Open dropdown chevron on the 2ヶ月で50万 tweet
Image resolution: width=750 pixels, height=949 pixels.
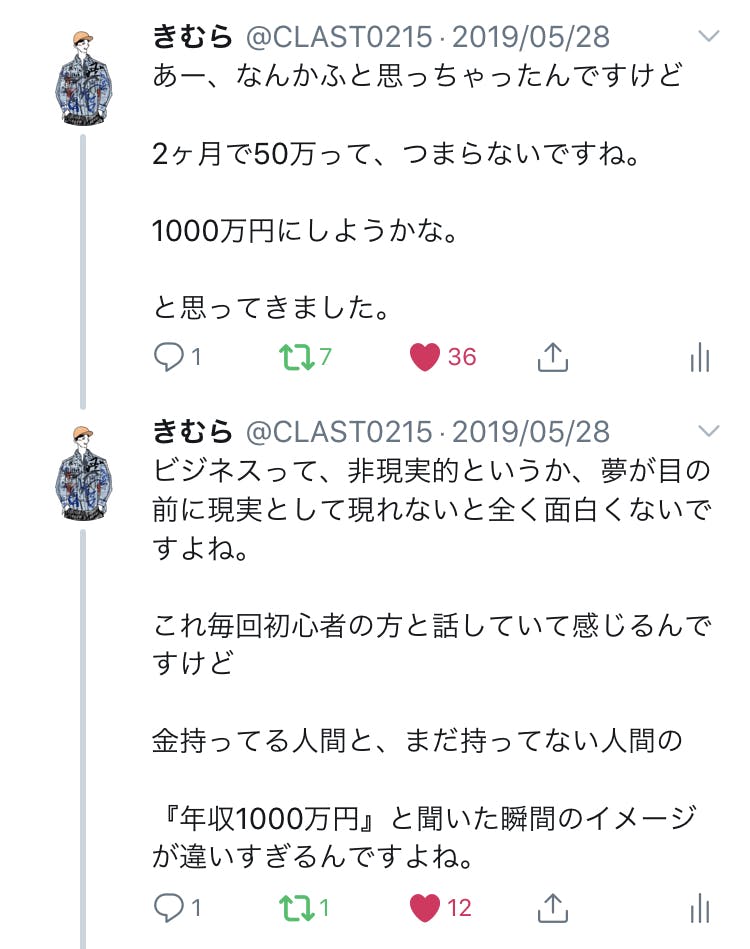(x=708, y=37)
